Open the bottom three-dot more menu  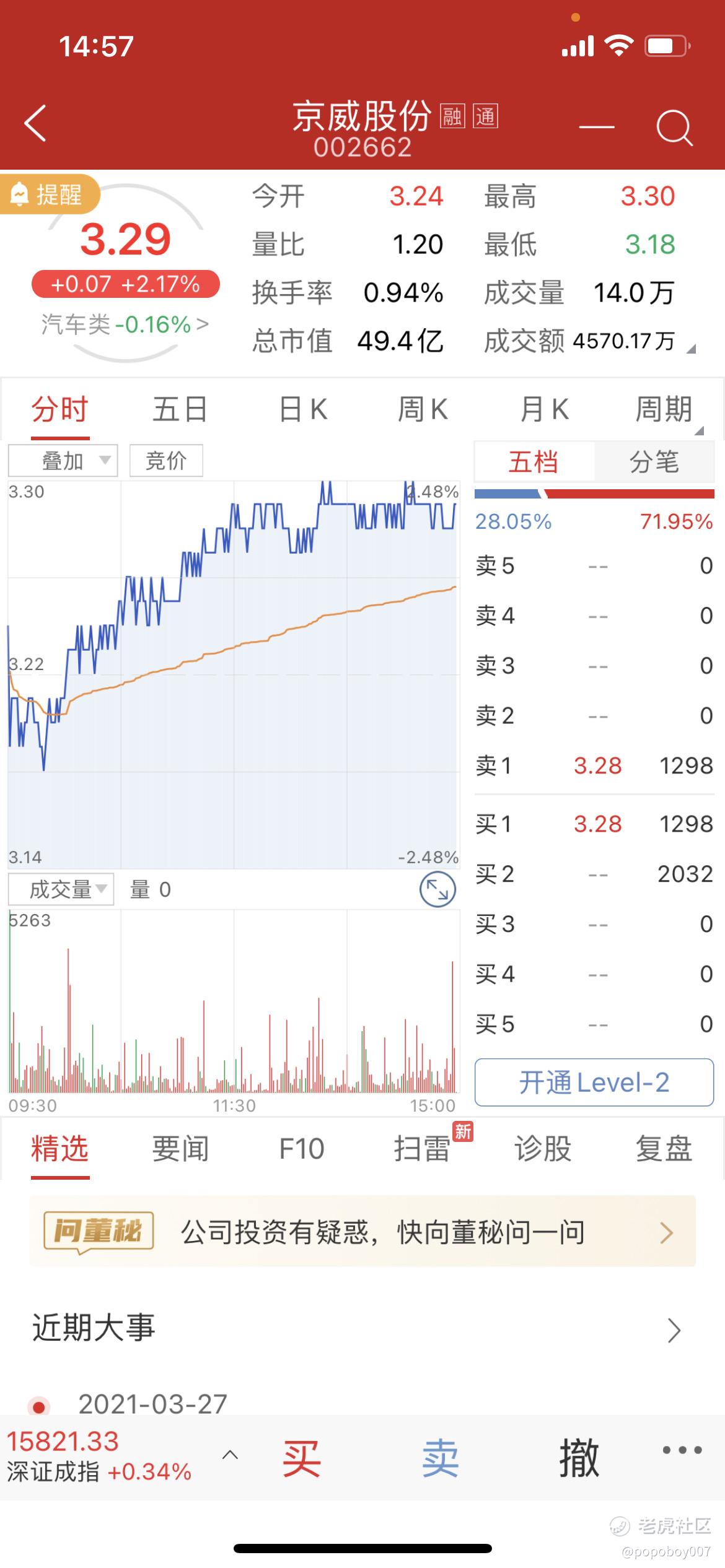[x=682, y=1450]
